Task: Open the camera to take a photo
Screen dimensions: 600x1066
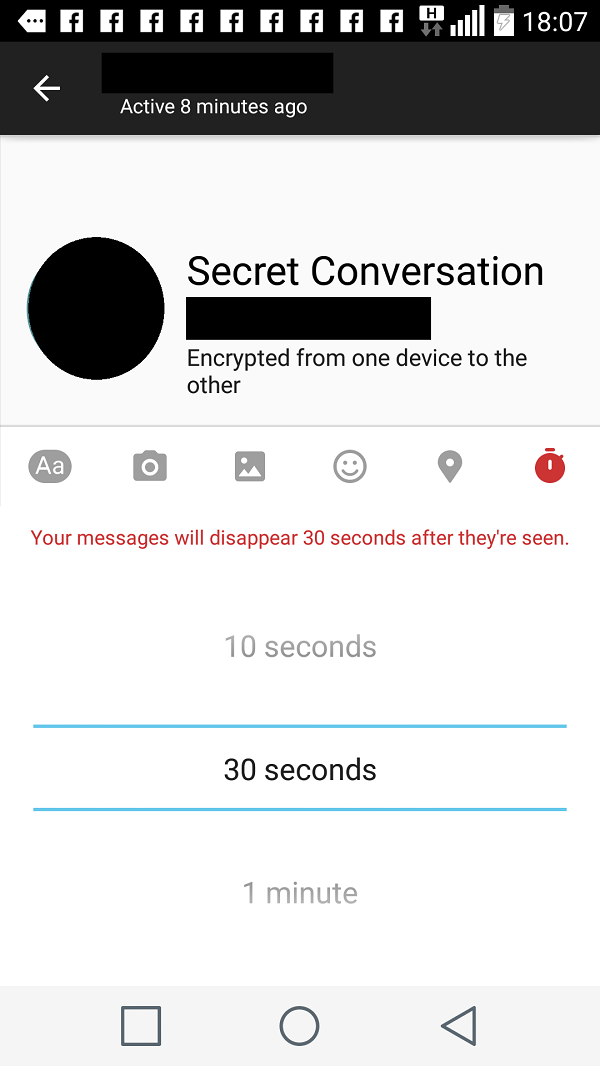Action: [150, 466]
